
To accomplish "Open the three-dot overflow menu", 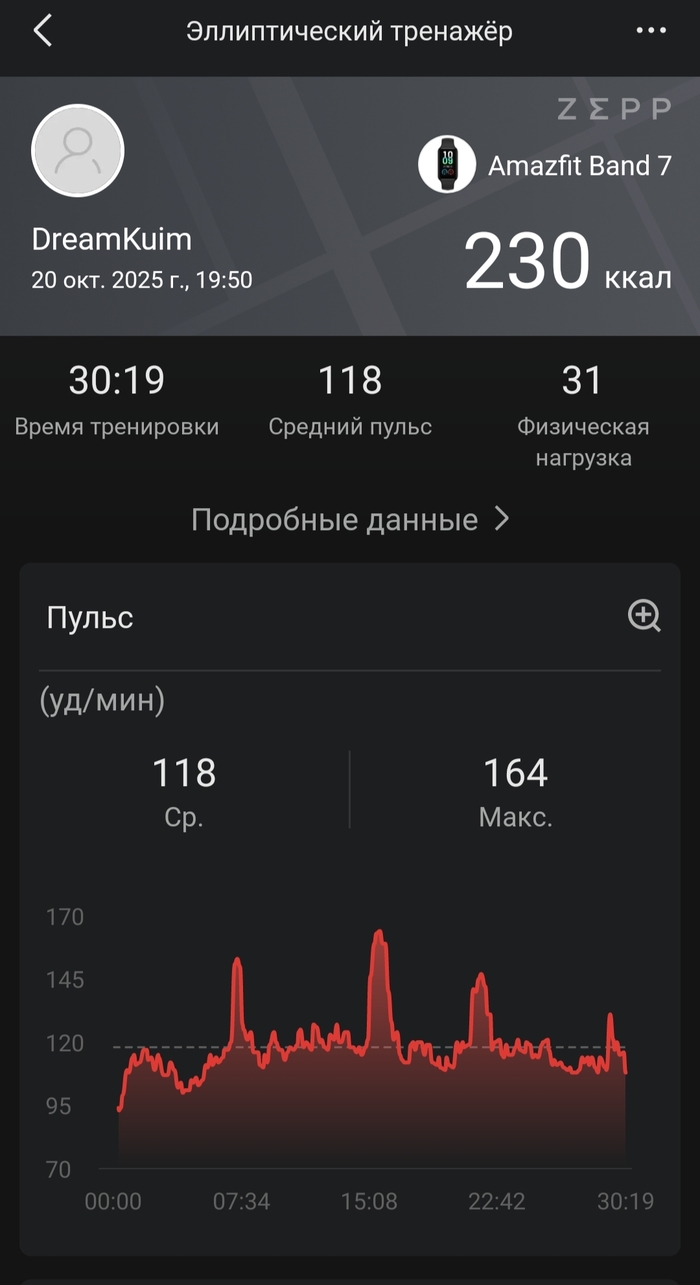I will click(x=651, y=31).
